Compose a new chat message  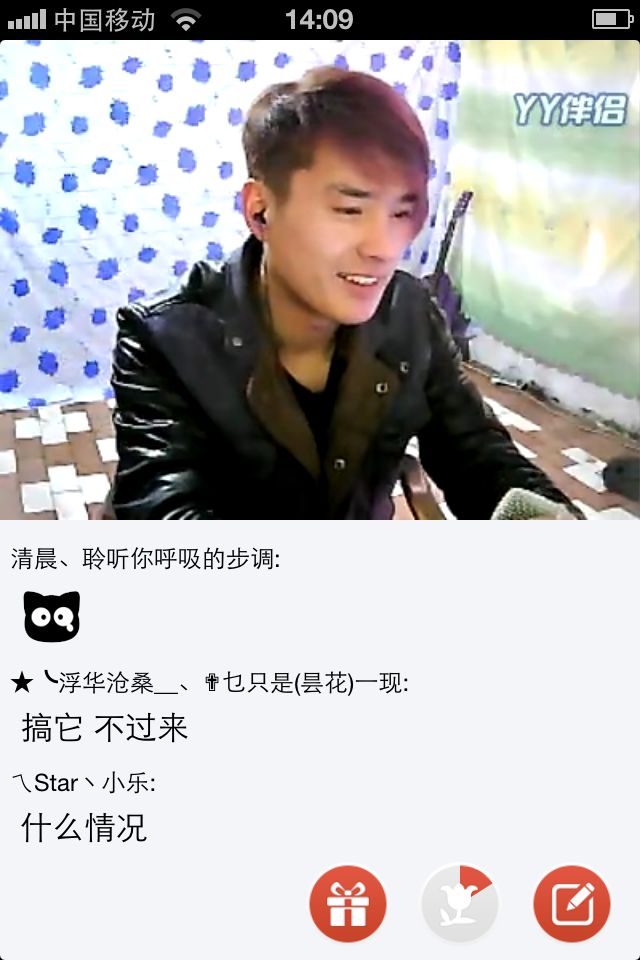tap(572, 903)
